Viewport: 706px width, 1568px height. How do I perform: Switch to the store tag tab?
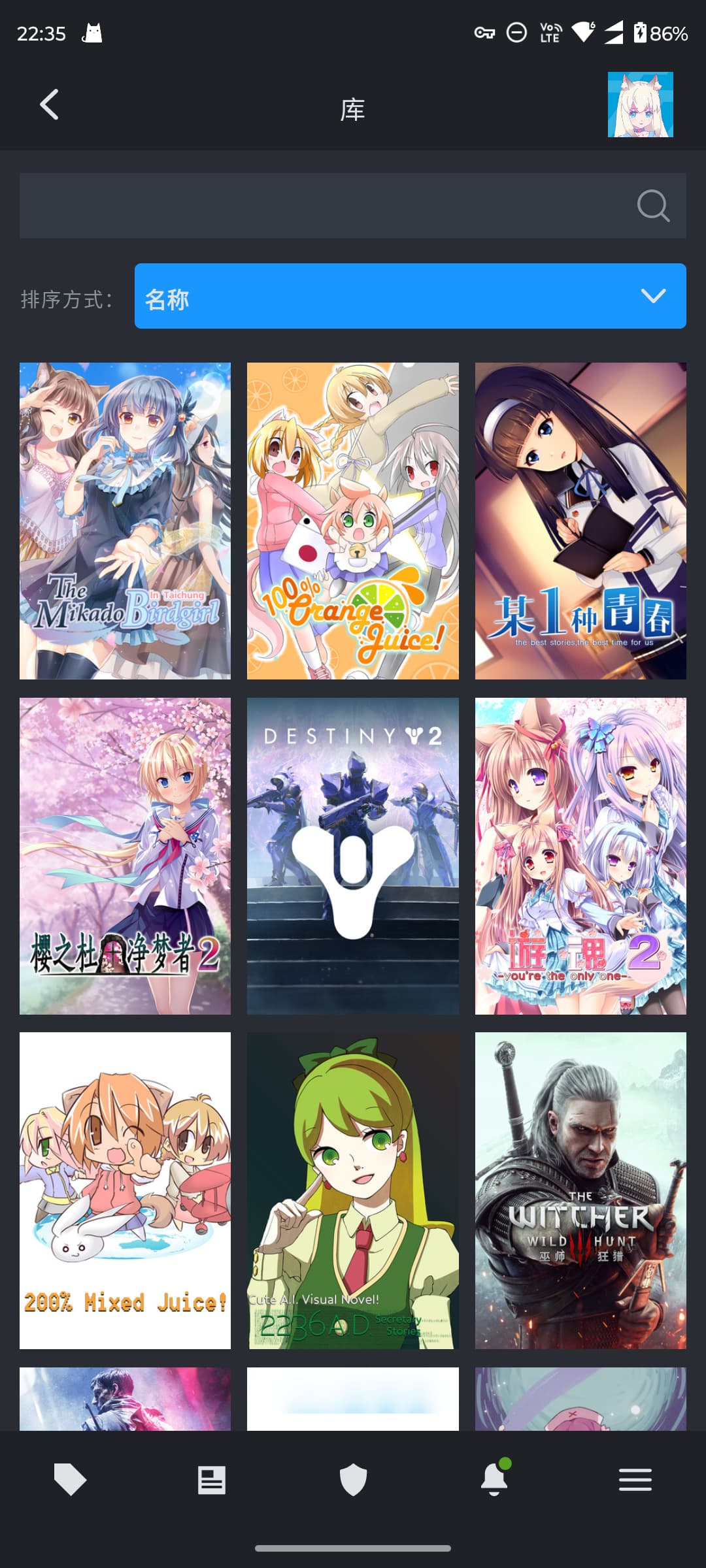70,1480
